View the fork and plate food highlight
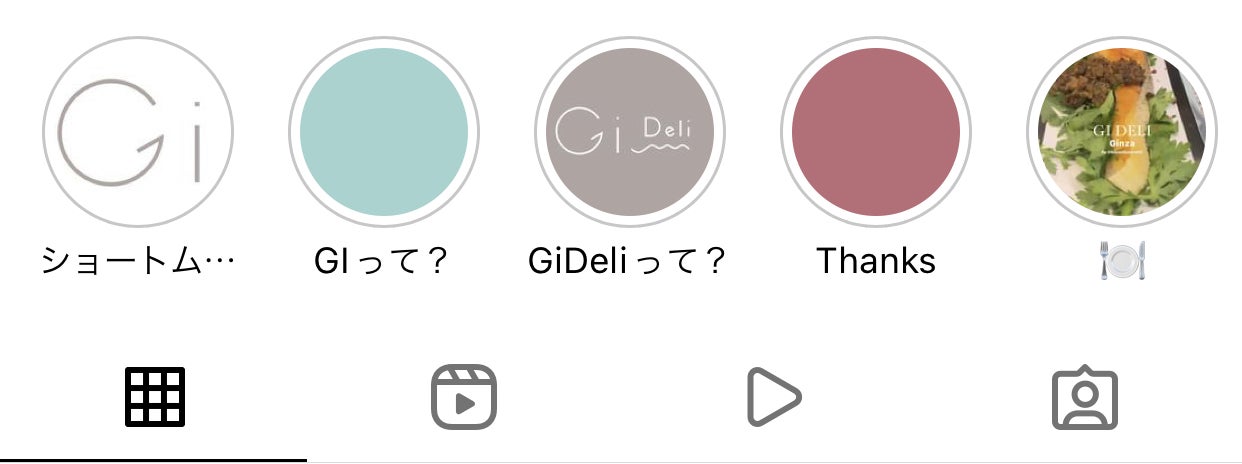The height and width of the screenshot is (464, 1242). click(1121, 132)
